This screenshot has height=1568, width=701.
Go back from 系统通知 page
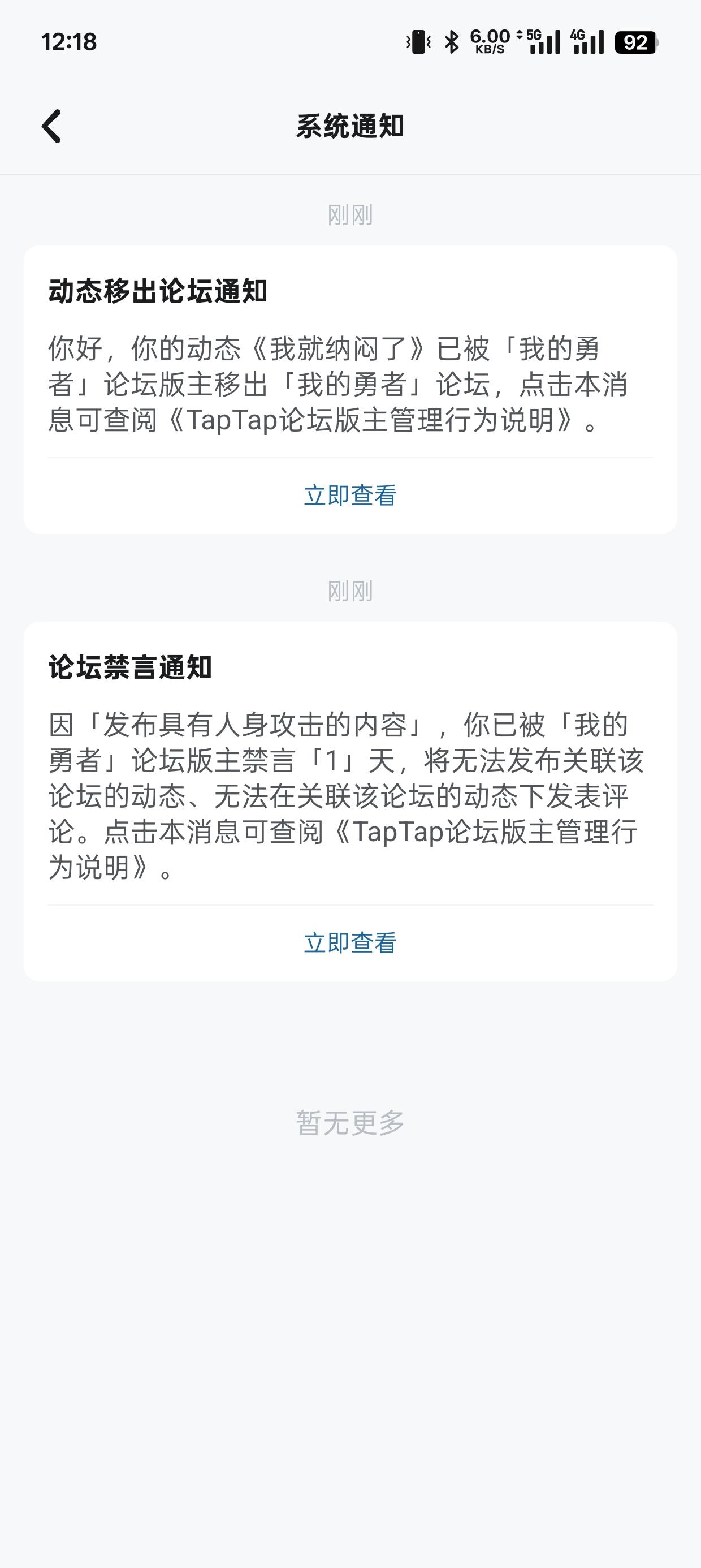[51, 126]
